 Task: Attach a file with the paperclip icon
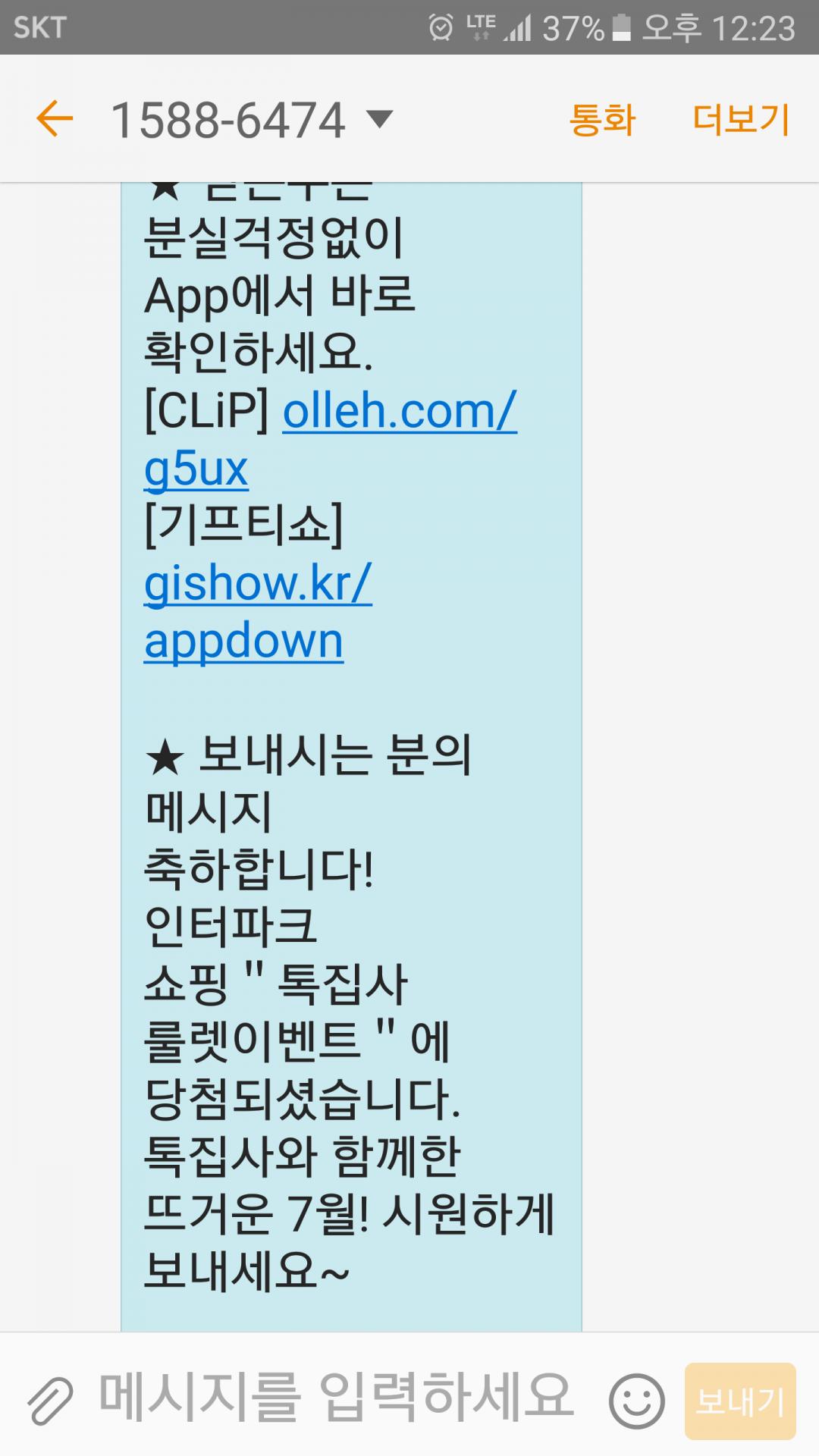click(50, 1400)
